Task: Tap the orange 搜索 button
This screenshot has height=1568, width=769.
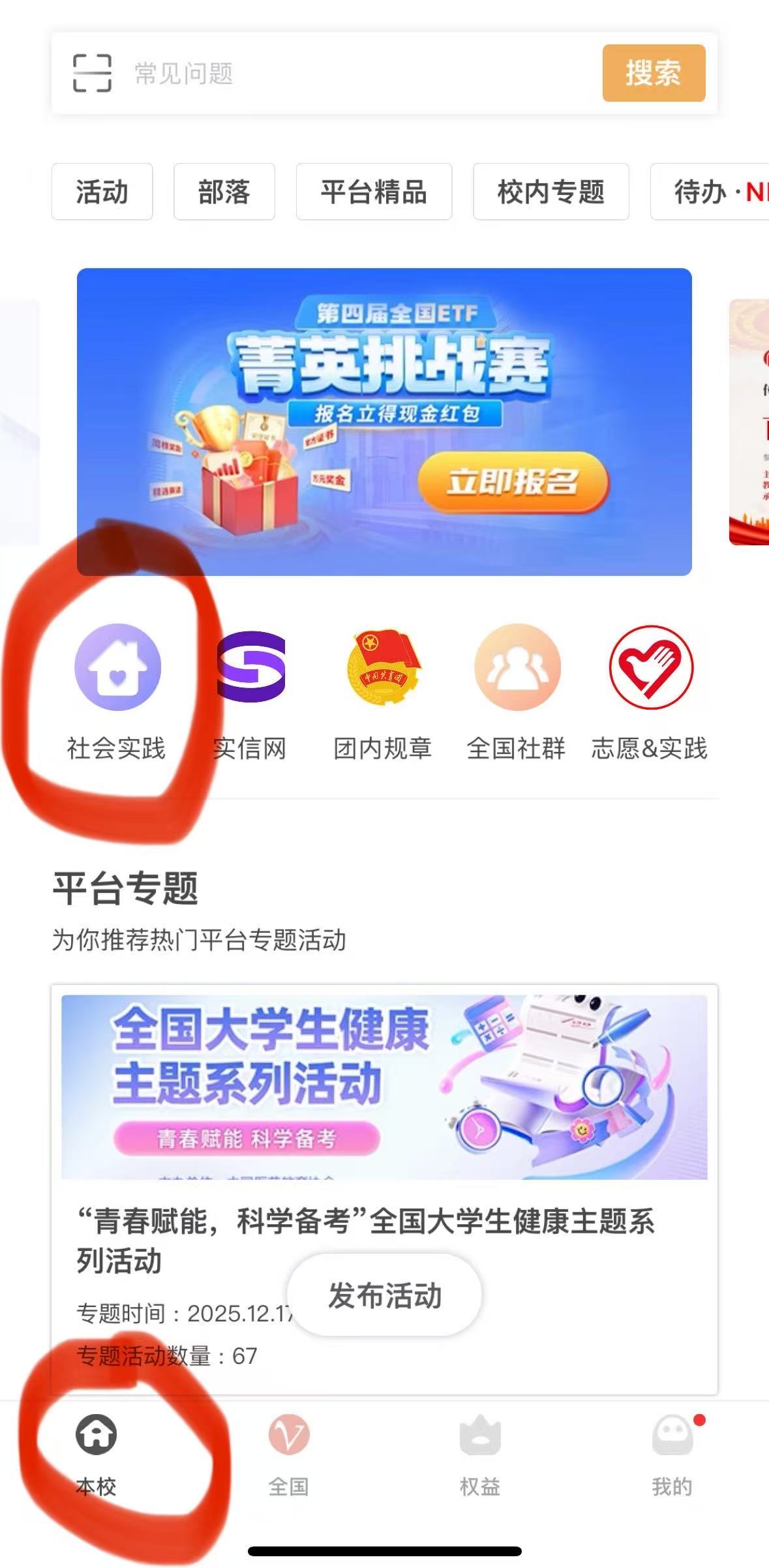Action: tap(654, 73)
